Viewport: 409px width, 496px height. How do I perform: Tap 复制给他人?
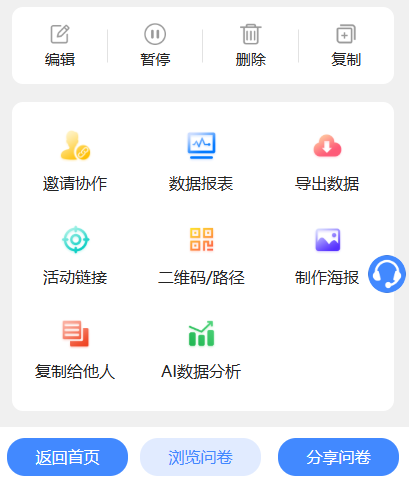(75, 350)
